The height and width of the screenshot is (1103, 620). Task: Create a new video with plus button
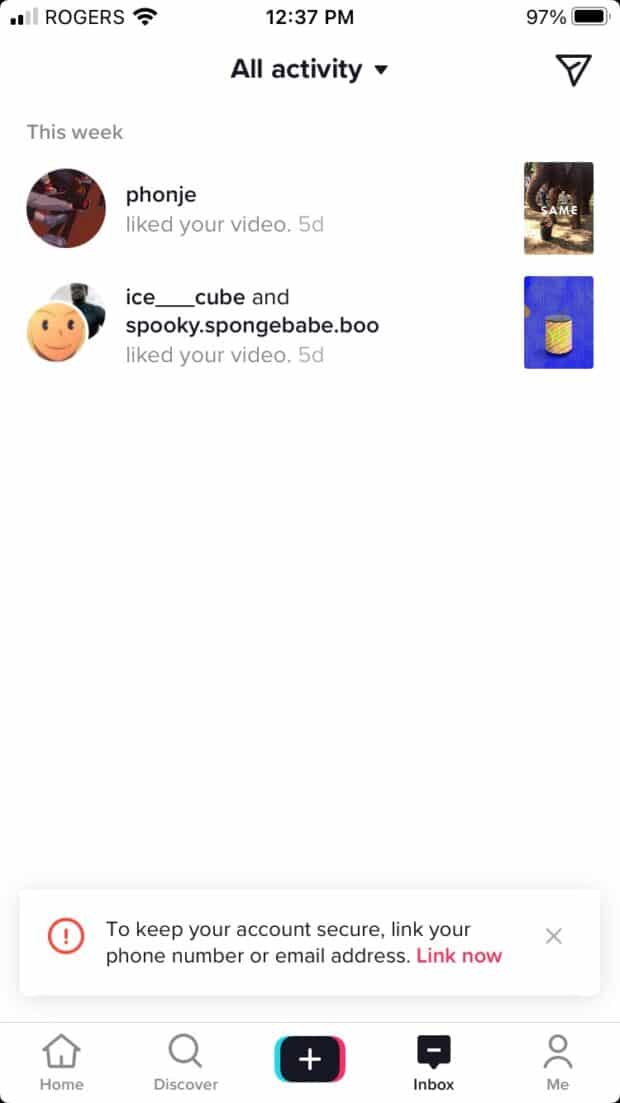click(310, 1060)
